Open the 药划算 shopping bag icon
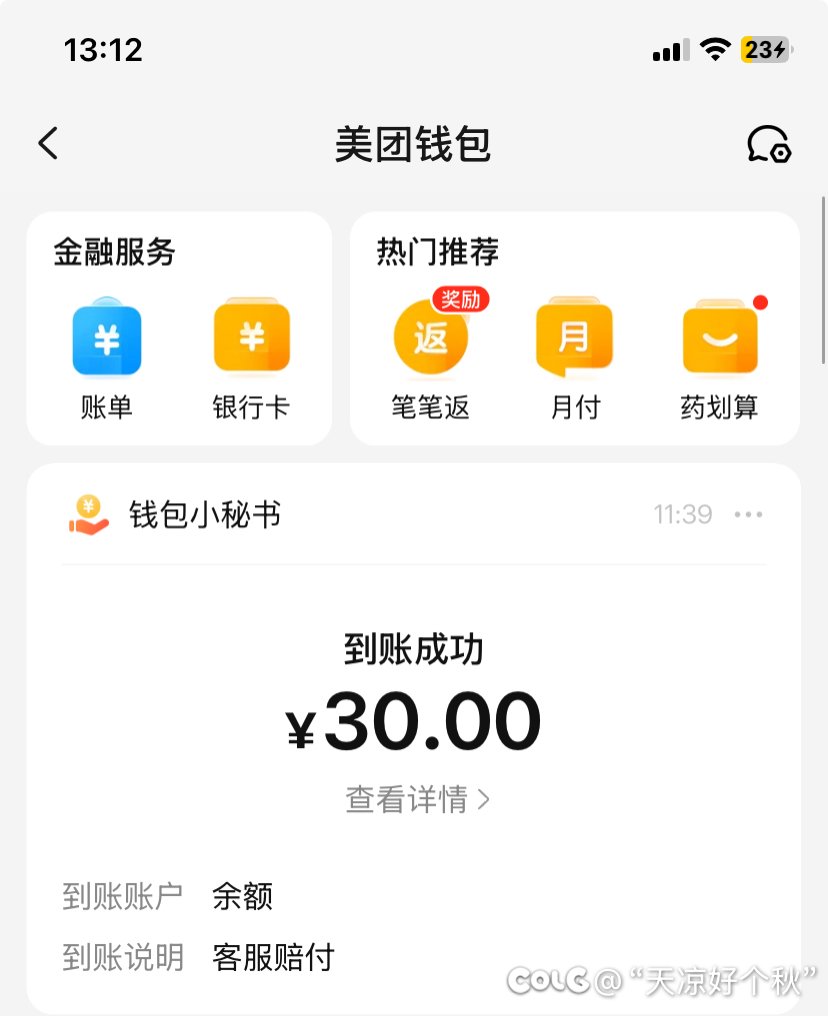This screenshot has height=1016, width=828. (719, 340)
